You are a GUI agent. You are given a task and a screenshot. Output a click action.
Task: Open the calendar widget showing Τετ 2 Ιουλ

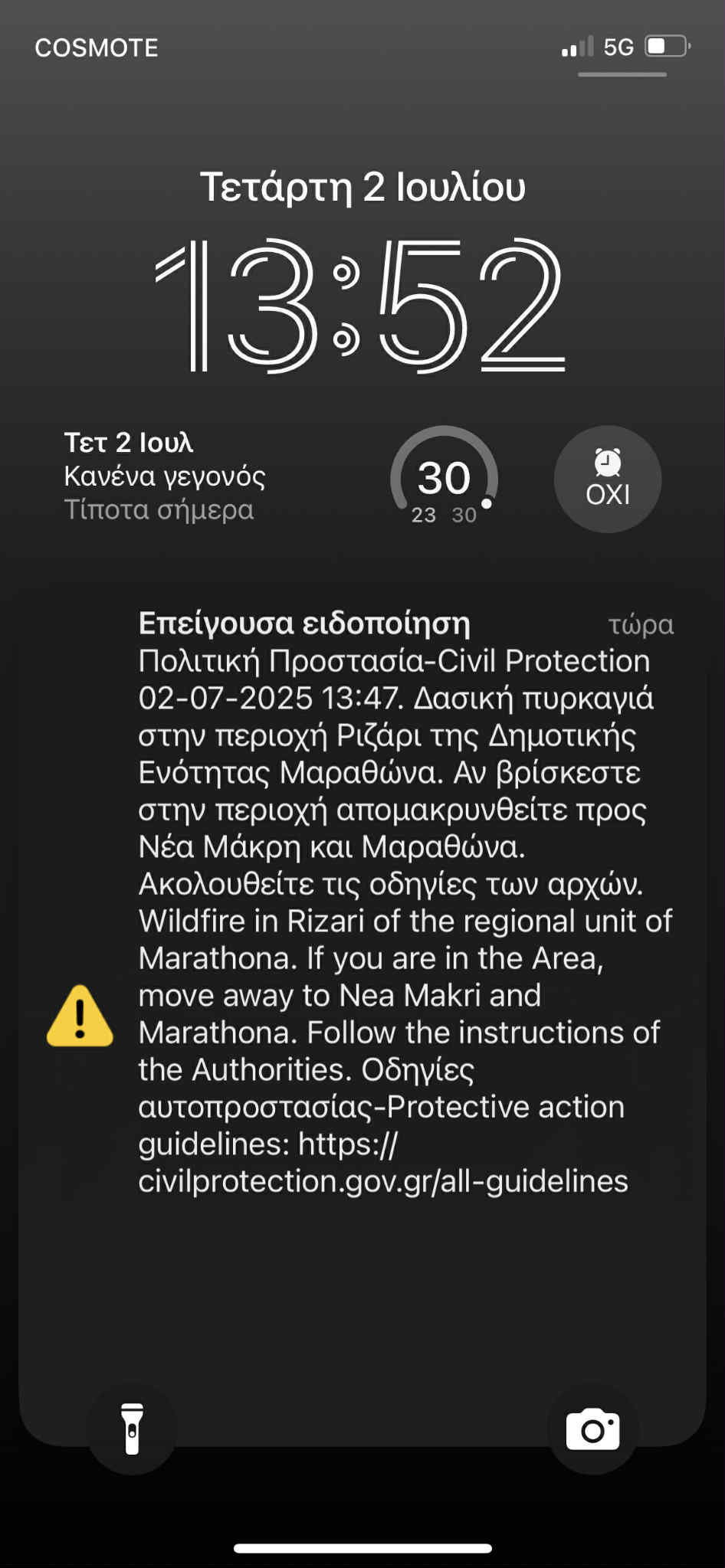pyautogui.click(x=166, y=476)
